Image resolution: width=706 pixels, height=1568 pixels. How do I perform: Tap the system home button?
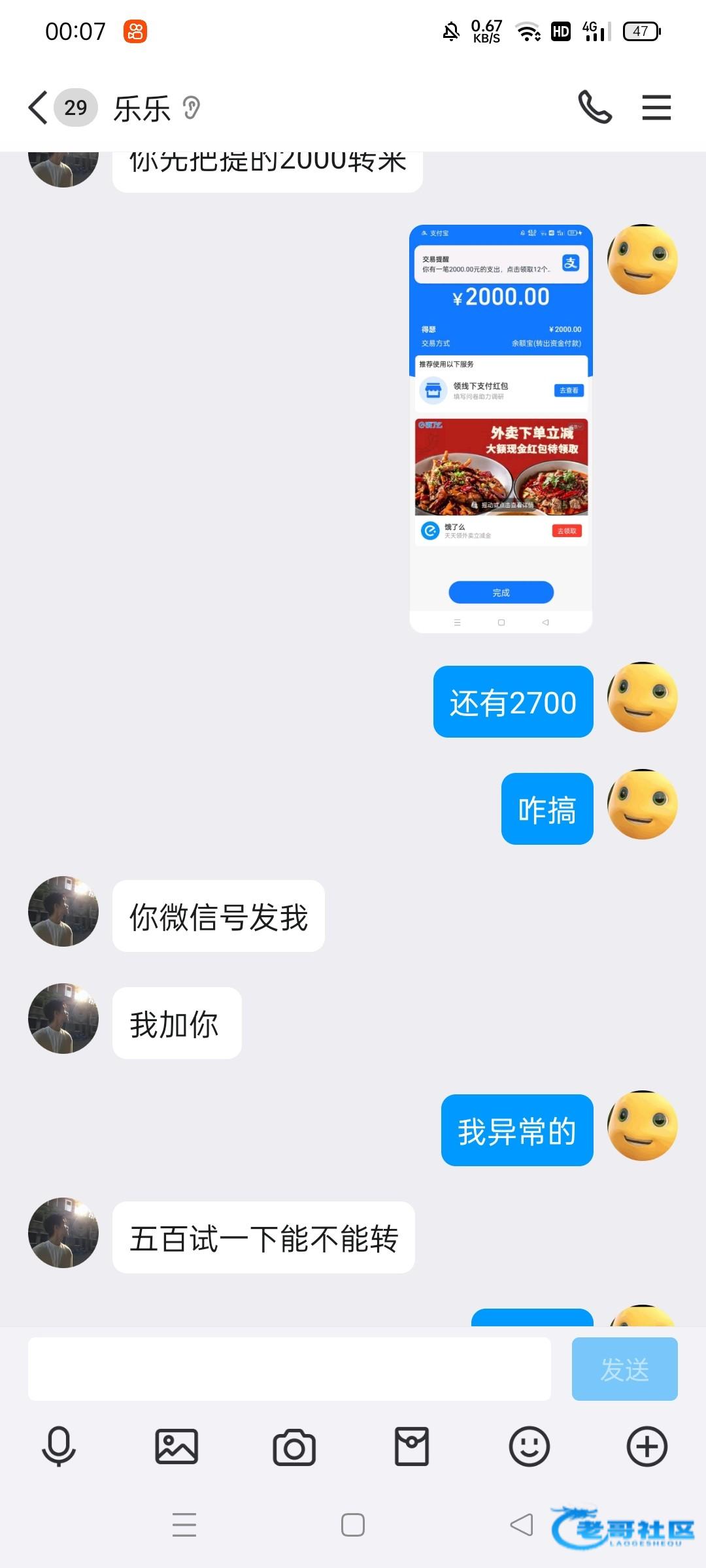353,1525
